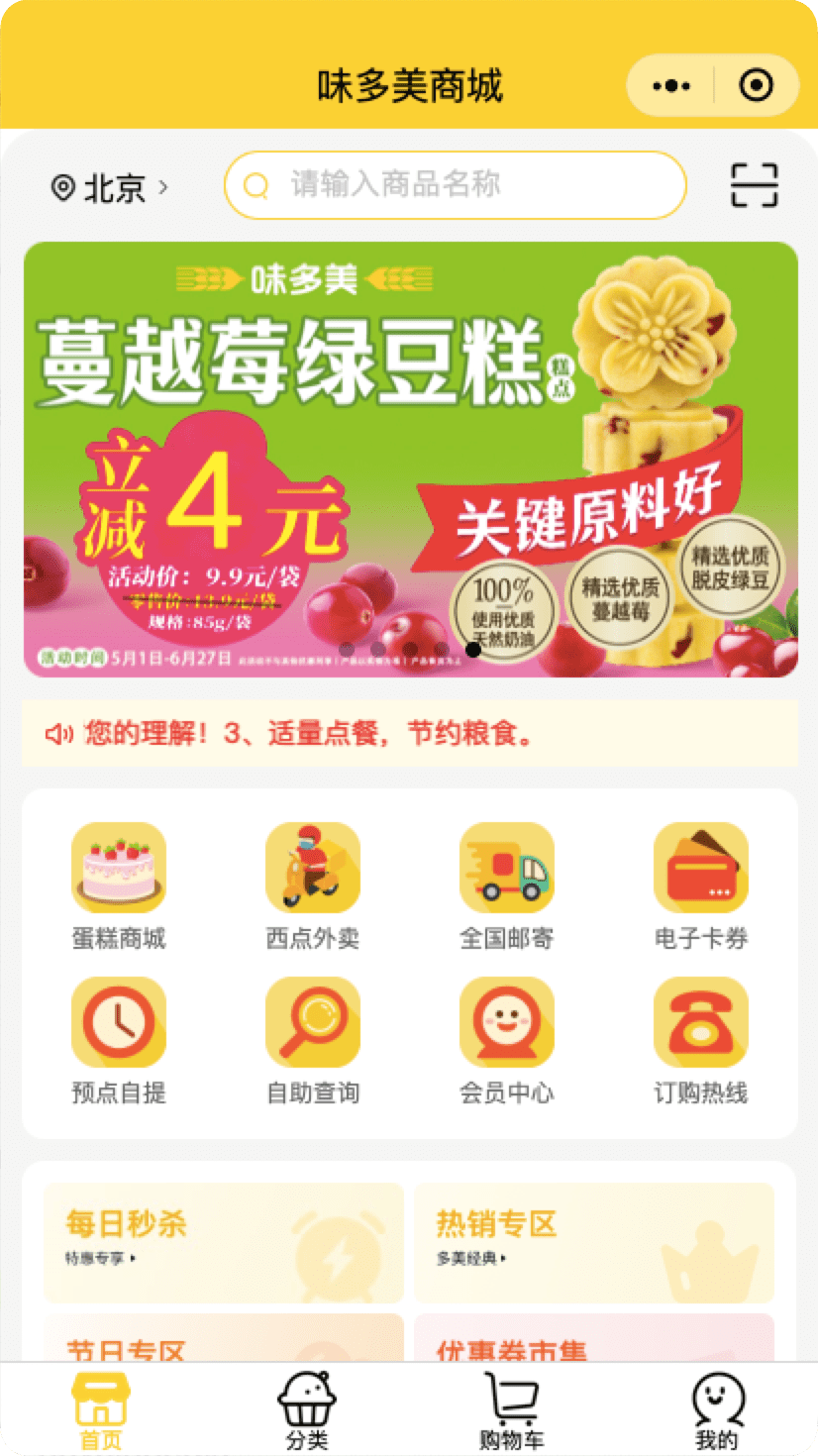This screenshot has height=1456, width=818.
Task: Change the city from 北京
Action: pyautogui.click(x=109, y=186)
